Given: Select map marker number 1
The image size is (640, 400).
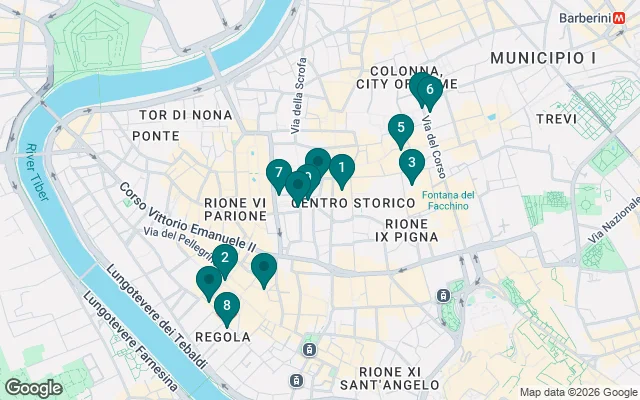Looking at the screenshot, I should point(341,169).
